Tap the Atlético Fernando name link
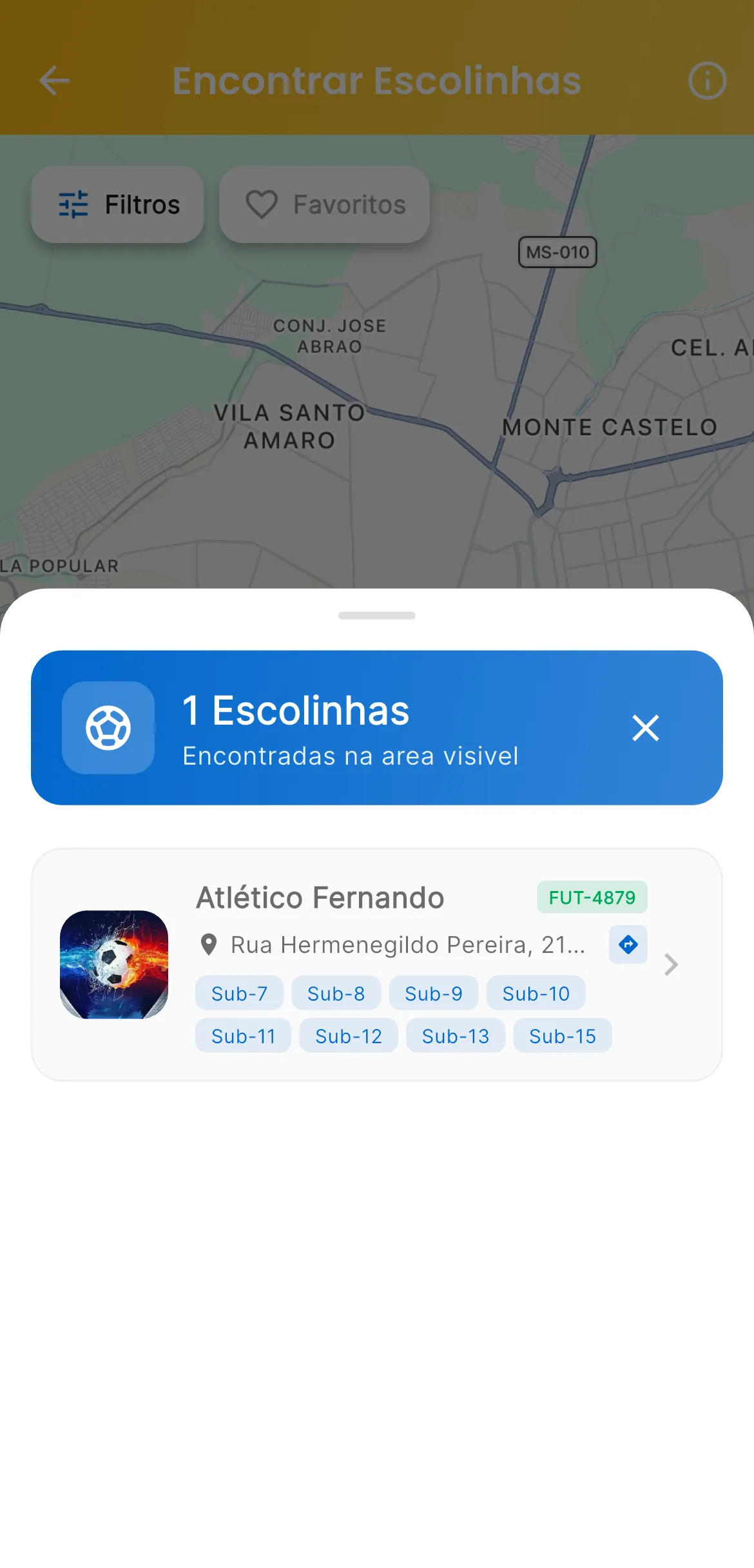The image size is (754, 1568). coord(319,897)
